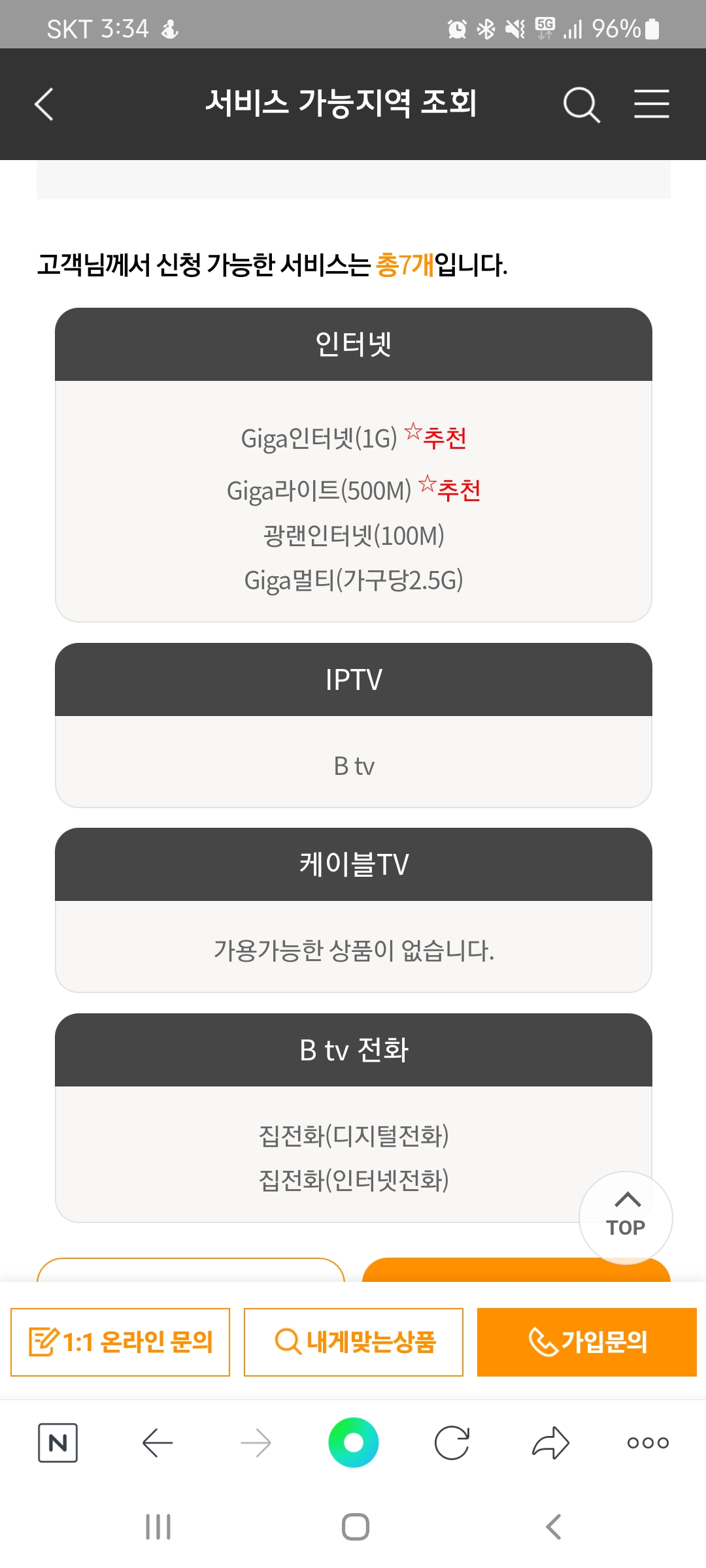Tap the 내게맞는상품 button
706x1568 pixels.
point(354,1342)
